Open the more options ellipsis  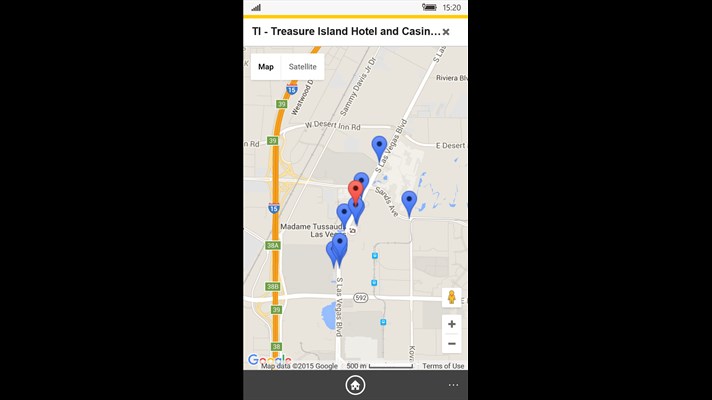coord(453,385)
